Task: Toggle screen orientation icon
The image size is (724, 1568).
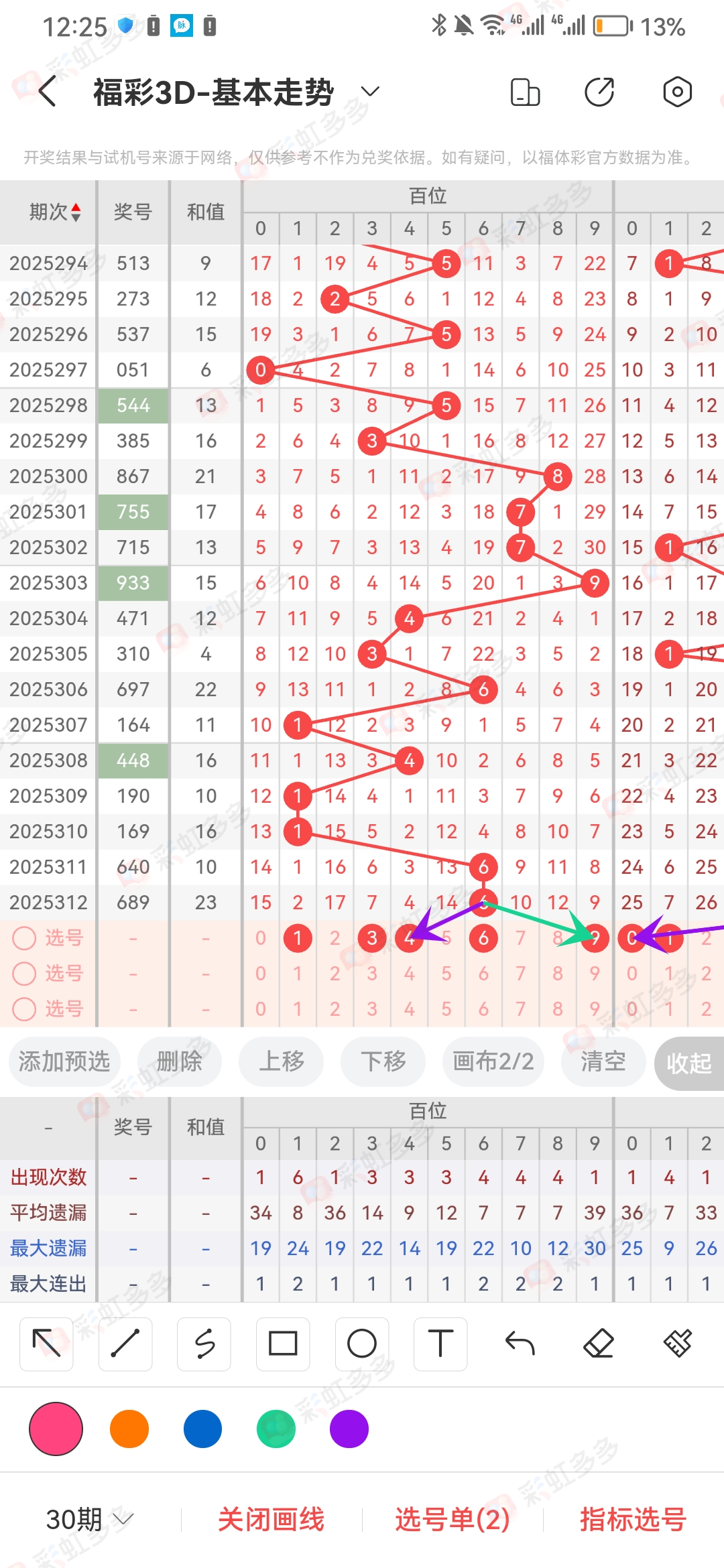Action: click(525, 92)
